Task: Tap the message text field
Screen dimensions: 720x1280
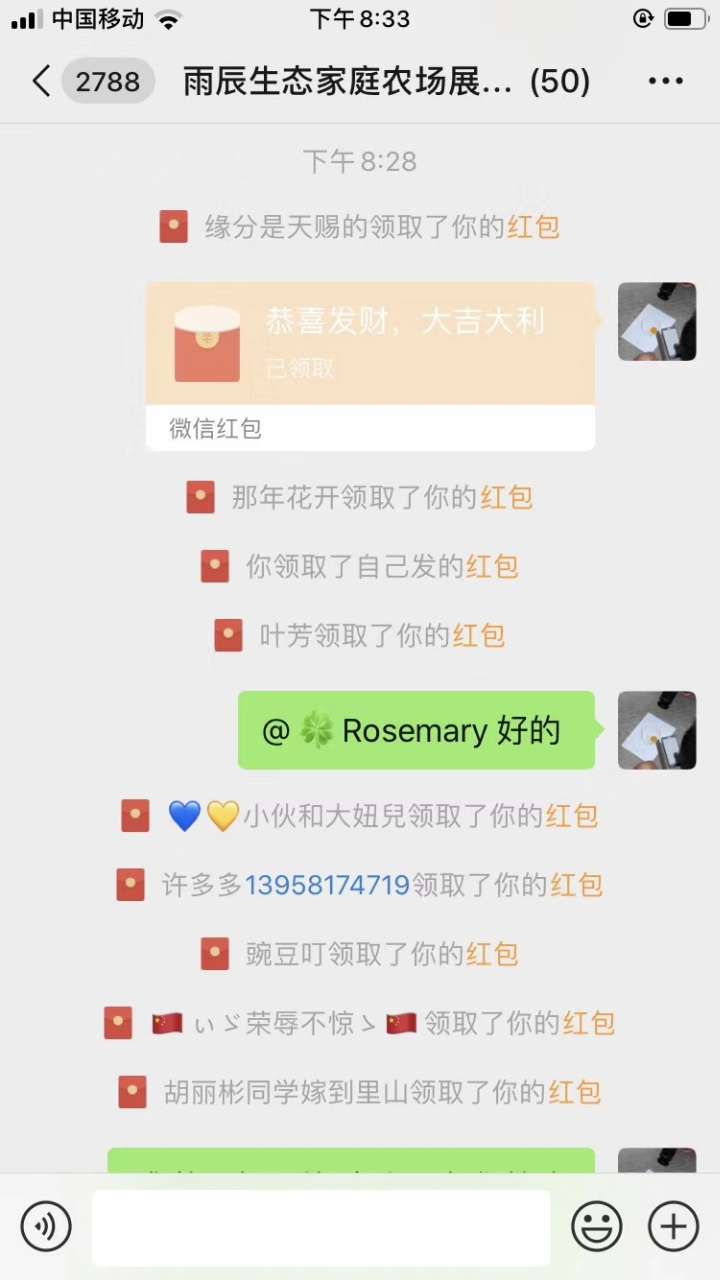Action: click(321, 1227)
